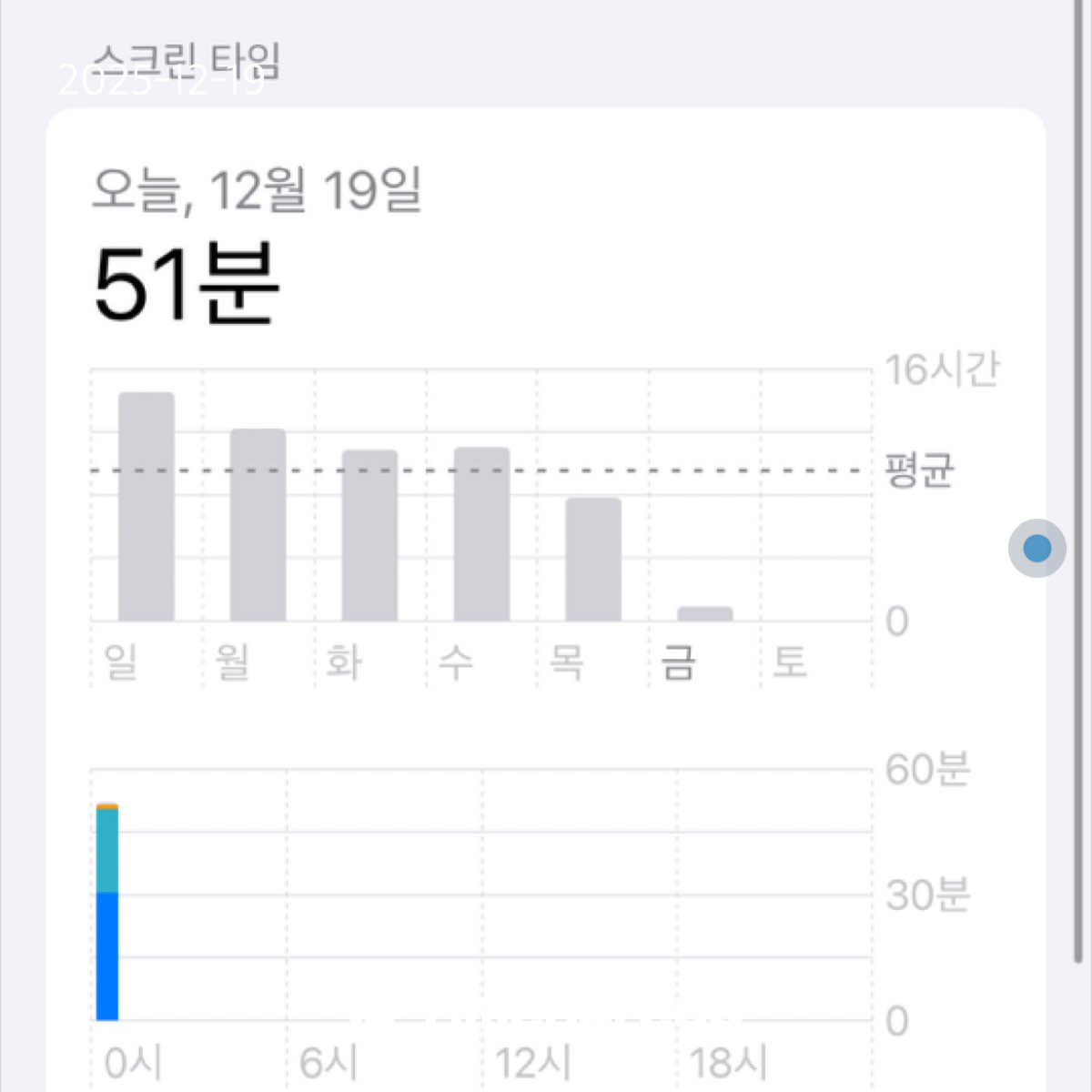Select the 목 (Thursday) usage bar
The image size is (1092, 1092).
[x=593, y=559]
